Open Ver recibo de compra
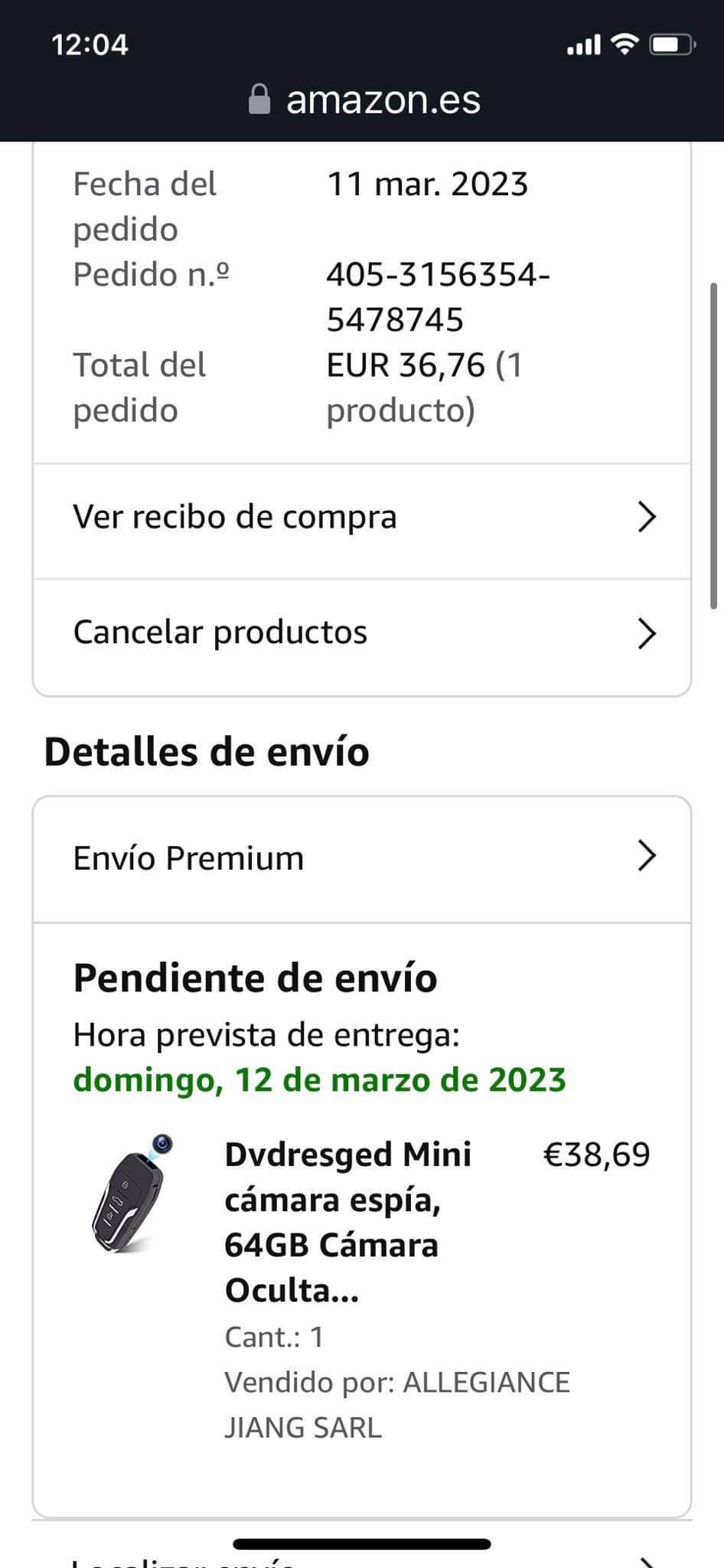The height and width of the screenshot is (1568, 724). click(x=361, y=518)
